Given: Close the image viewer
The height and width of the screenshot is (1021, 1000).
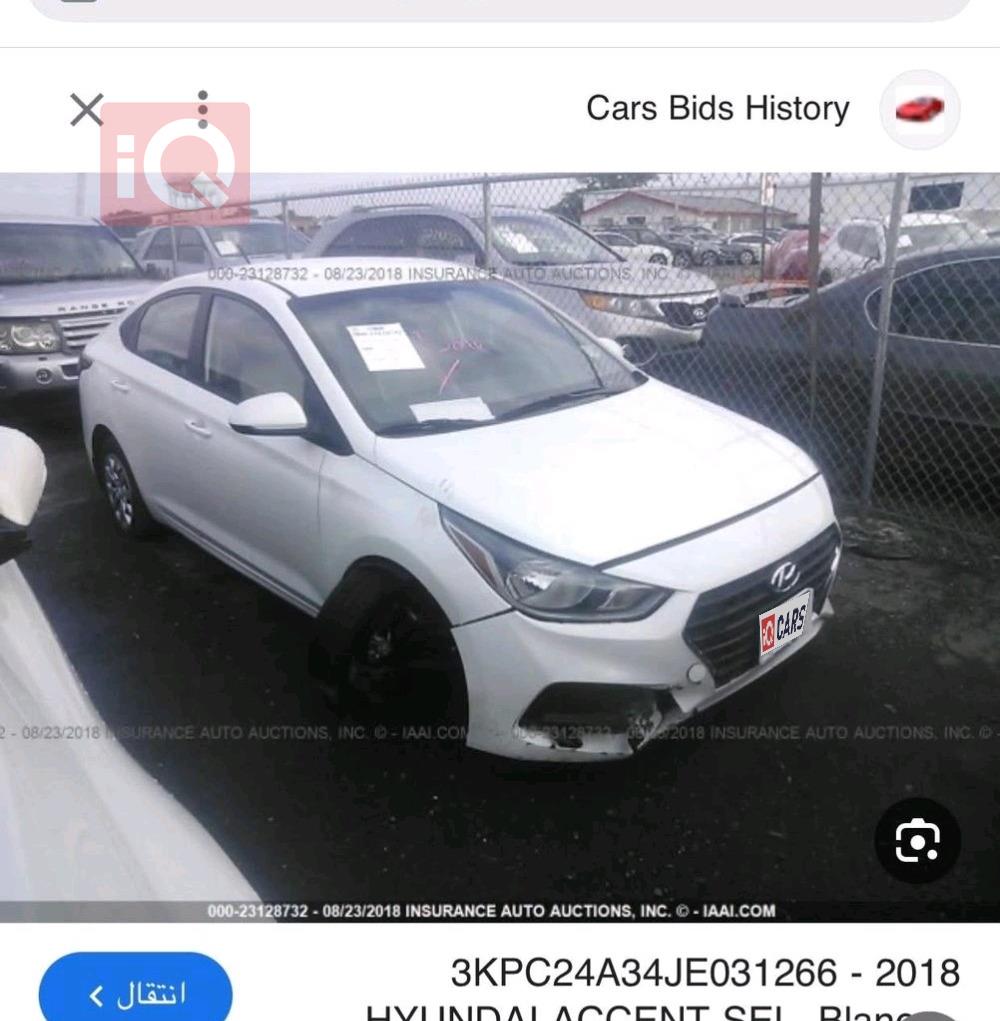Looking at the screenshot, I should click(x=87, y=109).
